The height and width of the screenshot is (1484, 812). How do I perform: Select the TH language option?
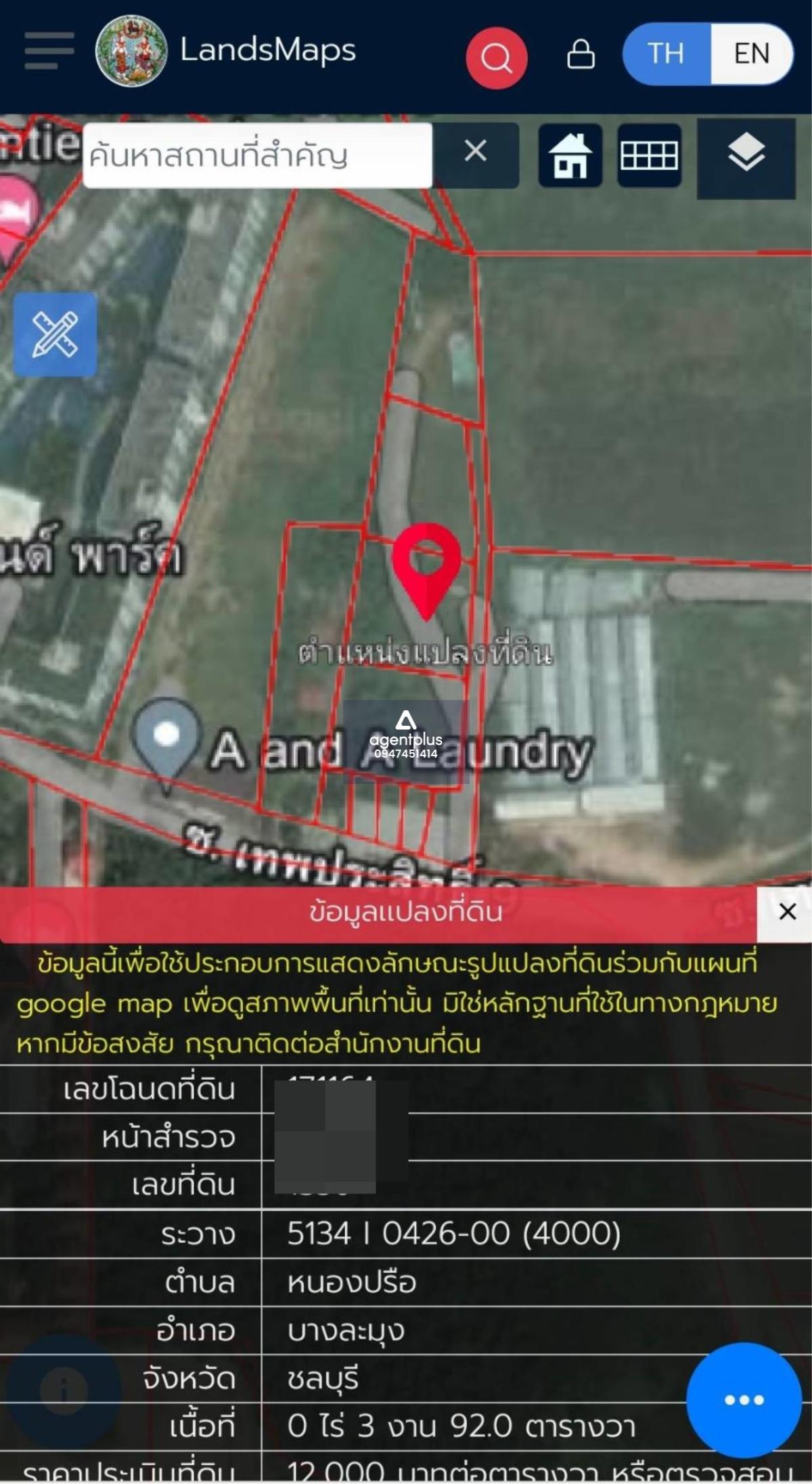click(x=666, y=53)
